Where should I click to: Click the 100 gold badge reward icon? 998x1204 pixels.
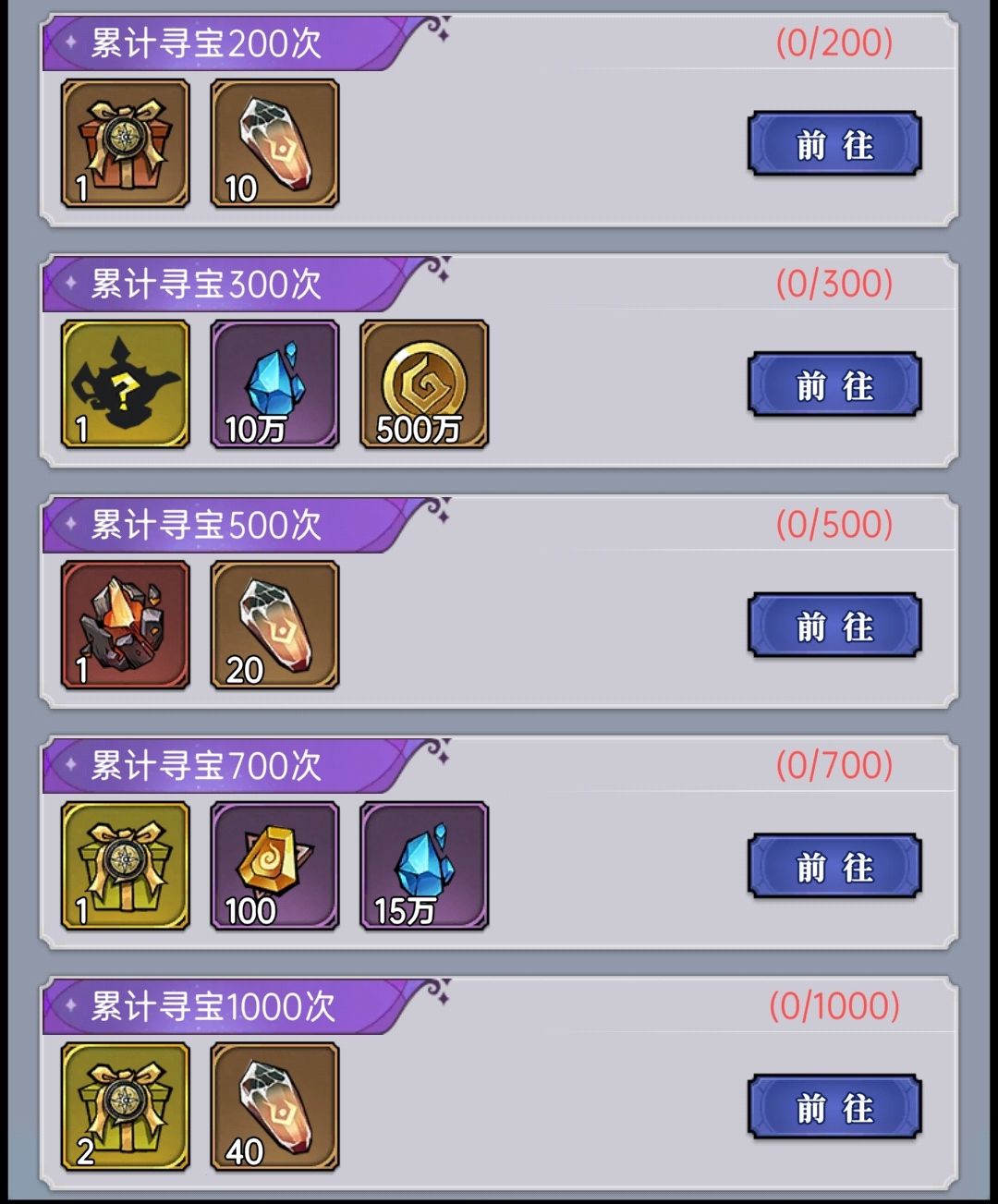[274, 866]
